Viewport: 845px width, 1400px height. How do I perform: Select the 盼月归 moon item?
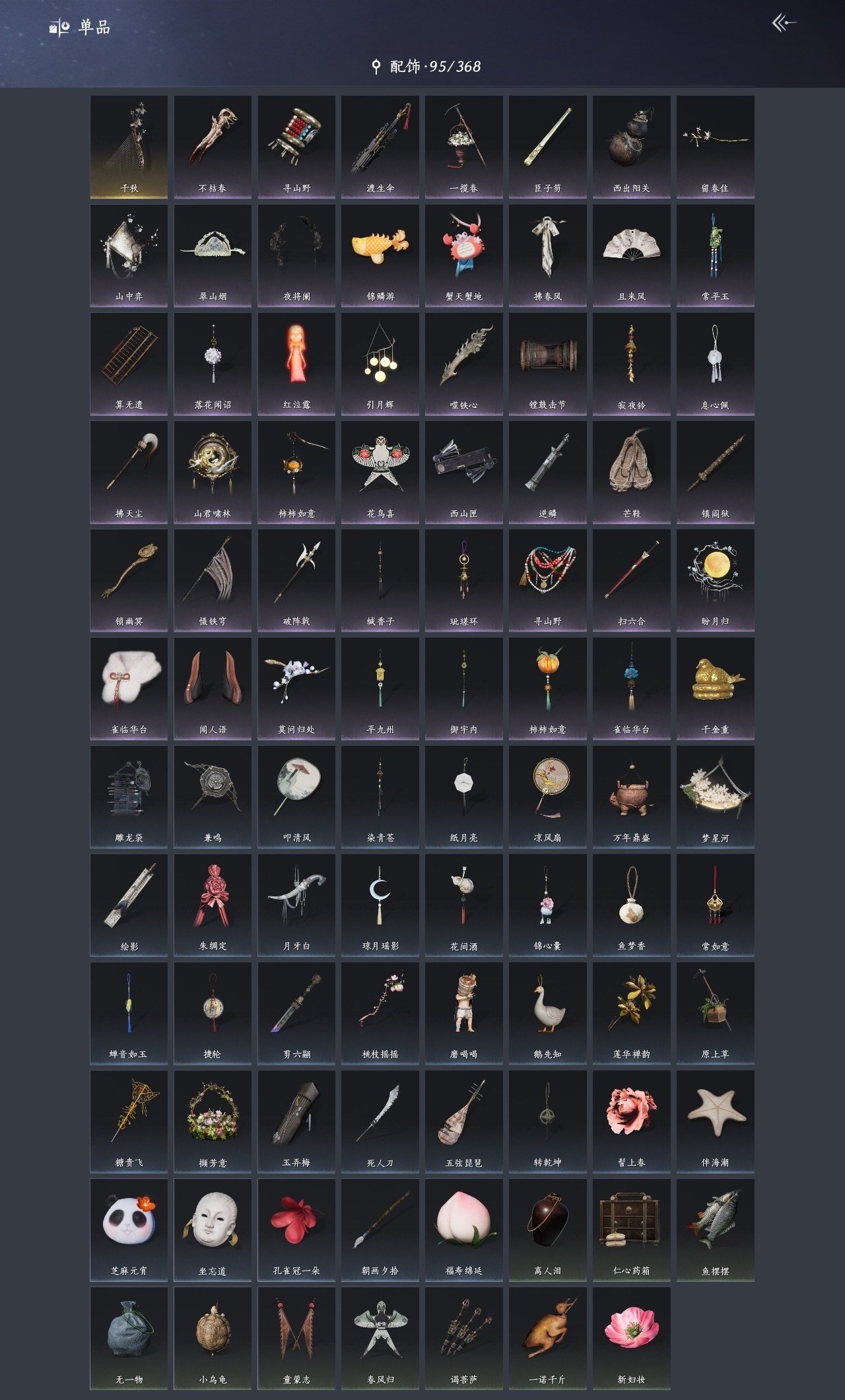click(715, 580)
